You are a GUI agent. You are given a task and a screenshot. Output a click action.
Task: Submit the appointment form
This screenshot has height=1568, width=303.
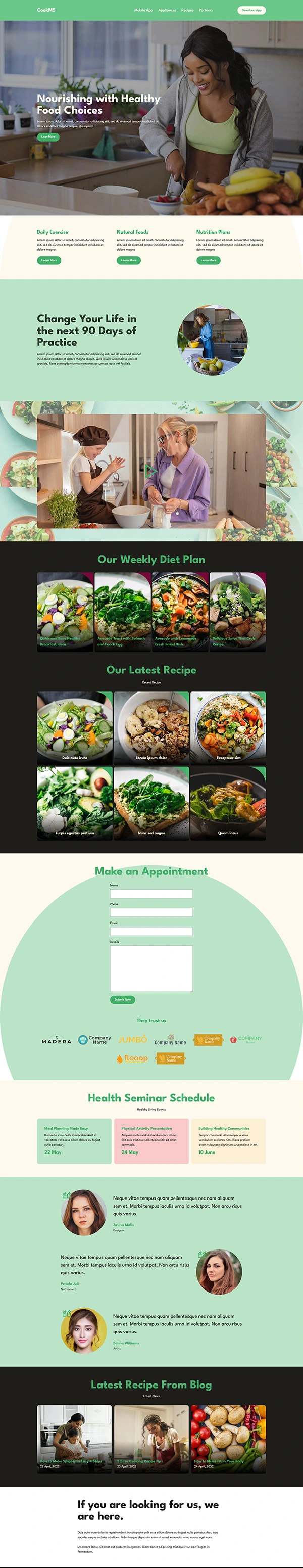pyautogui.click(x=122, y=999)
